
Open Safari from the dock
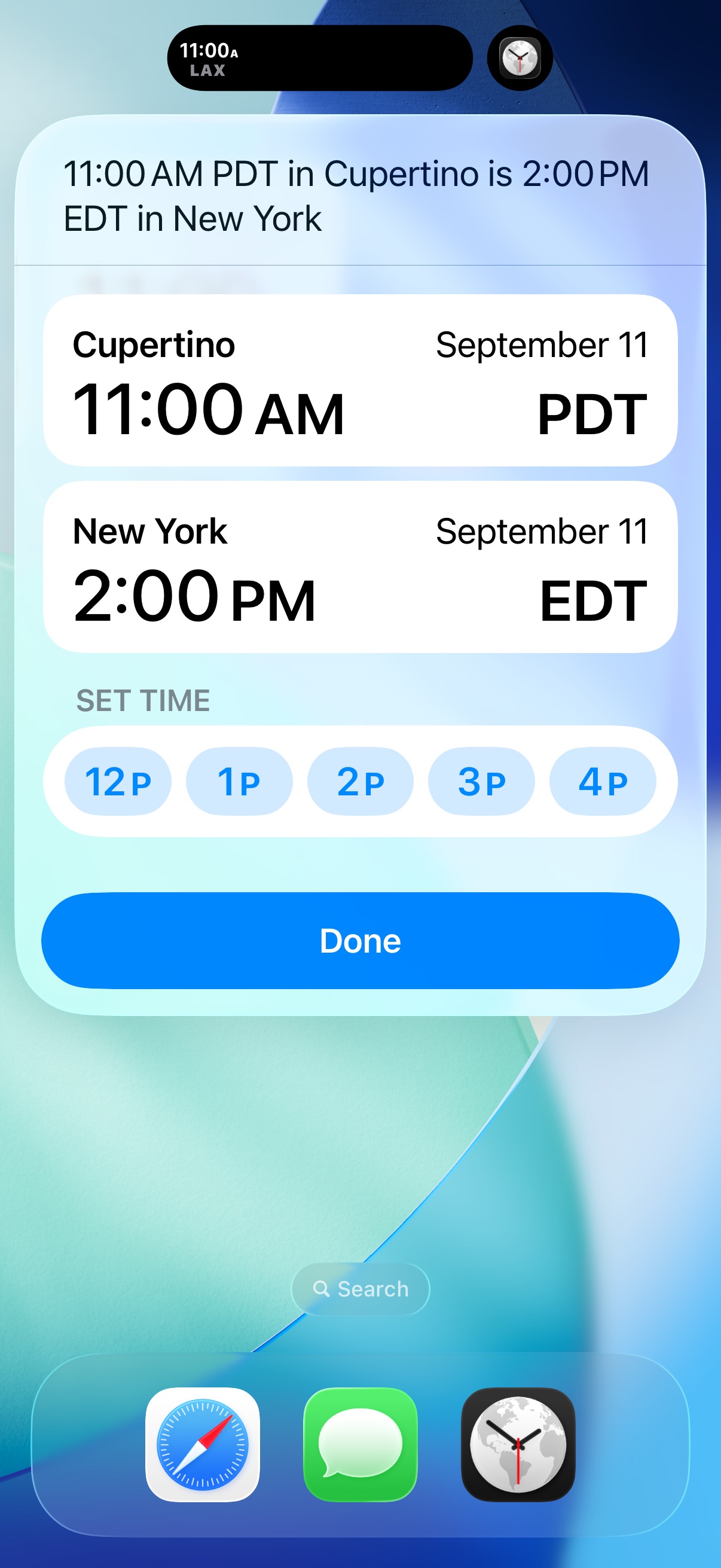[203, 1444]
